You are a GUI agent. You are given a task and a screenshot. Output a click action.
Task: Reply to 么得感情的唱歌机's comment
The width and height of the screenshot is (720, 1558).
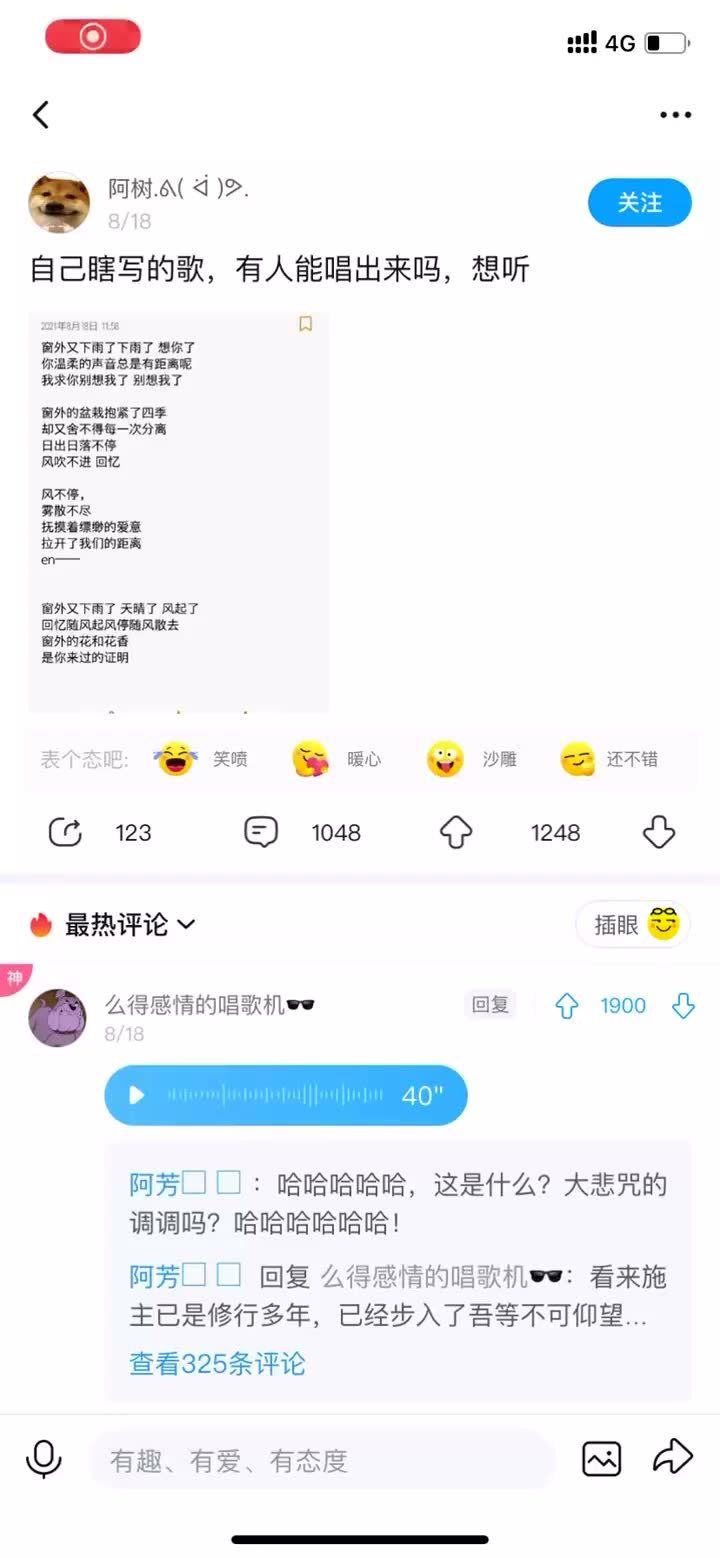pos(490,1005)
